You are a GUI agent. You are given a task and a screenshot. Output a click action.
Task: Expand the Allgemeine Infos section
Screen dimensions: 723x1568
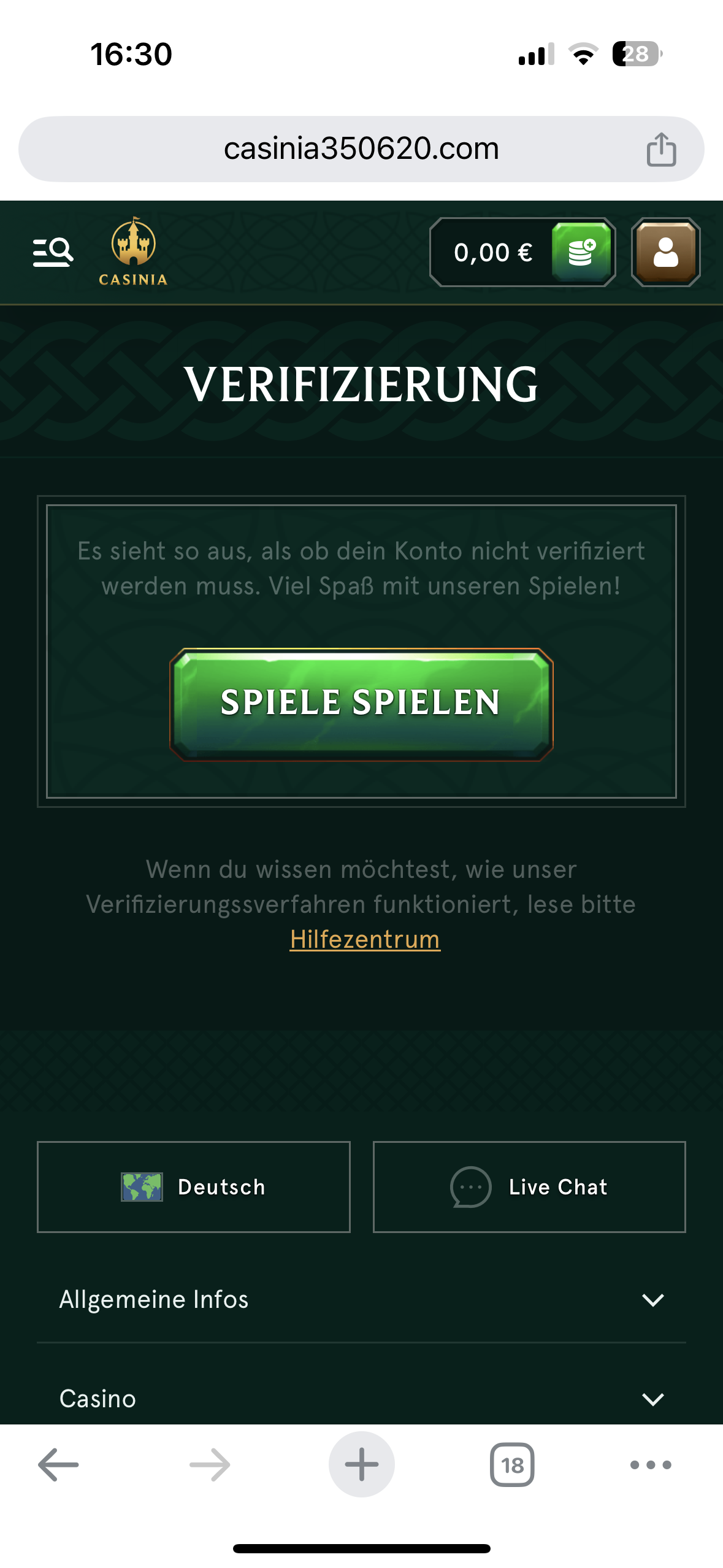(361, 1298)
